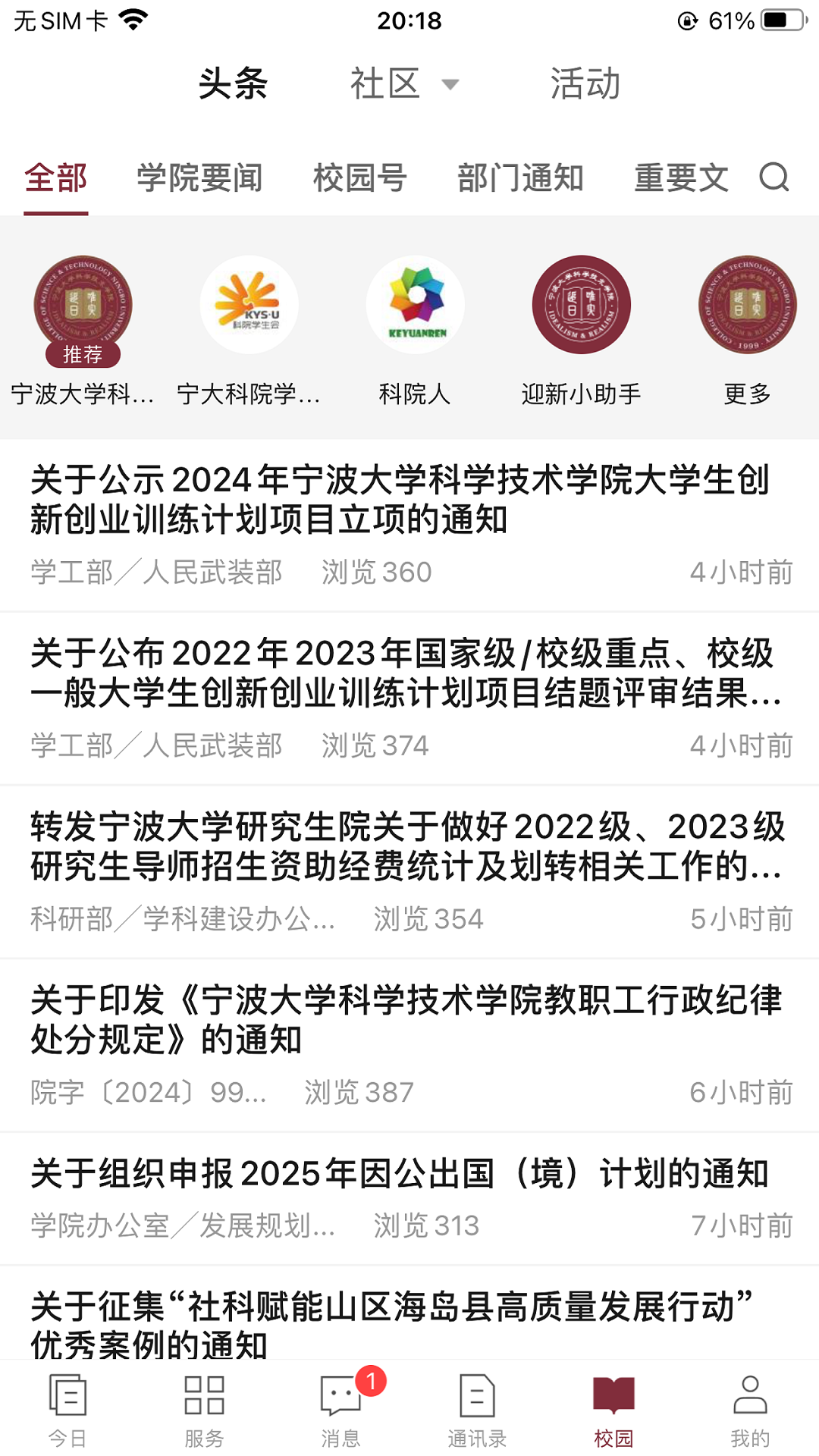Open the 迎新小助手 account avatar
This screenshot has width=819, height=1456.
point(581,303)
